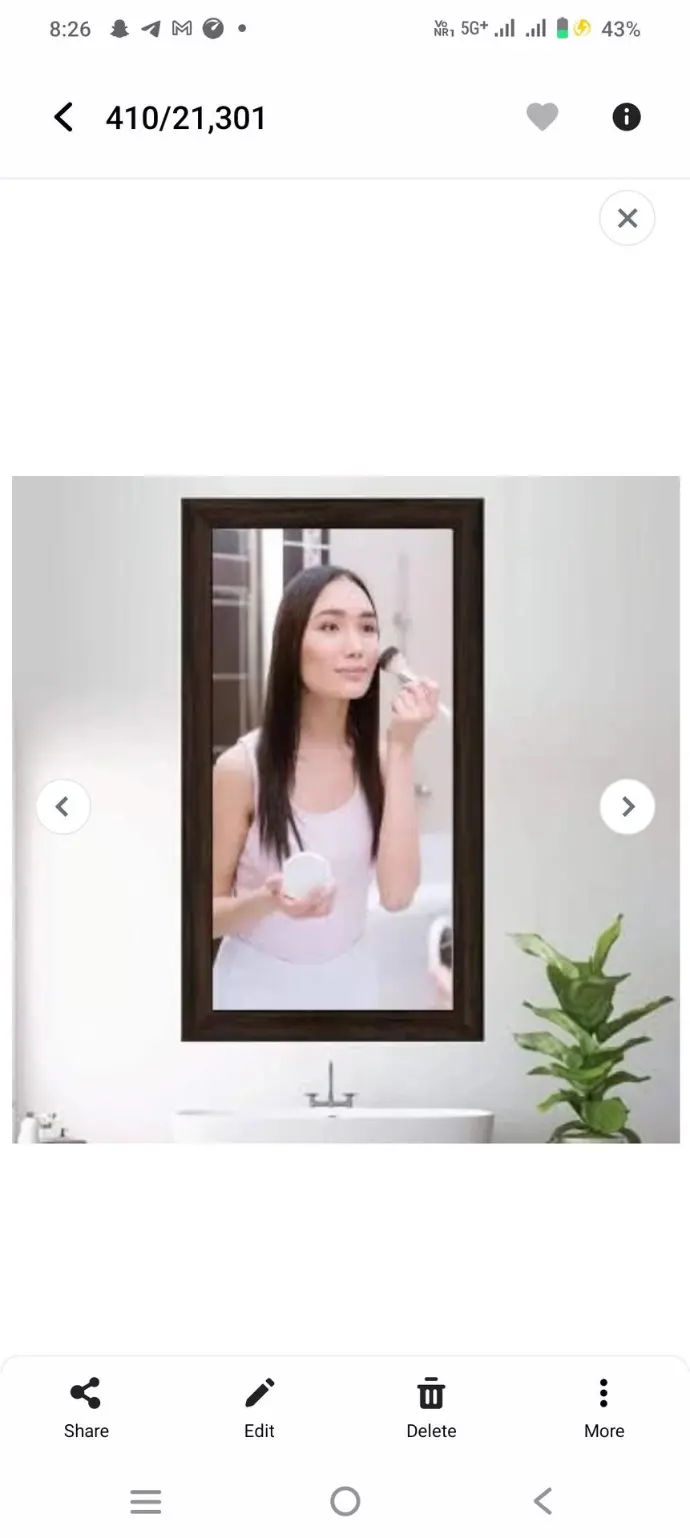
Task: Tap the system home button
Action: [345, 1501]
